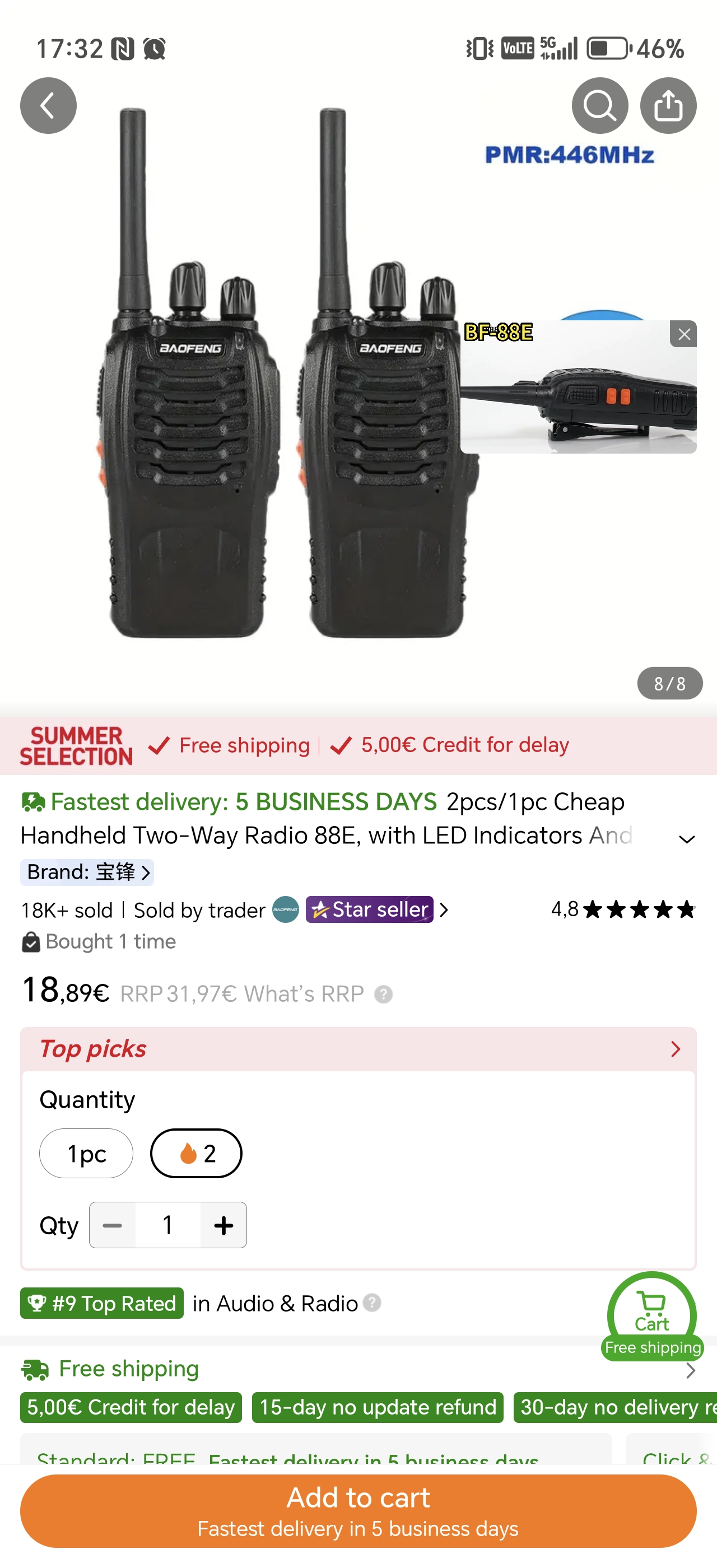Share this product
This screenshot has height=1568, width=717.
click(x=668, y=105)
